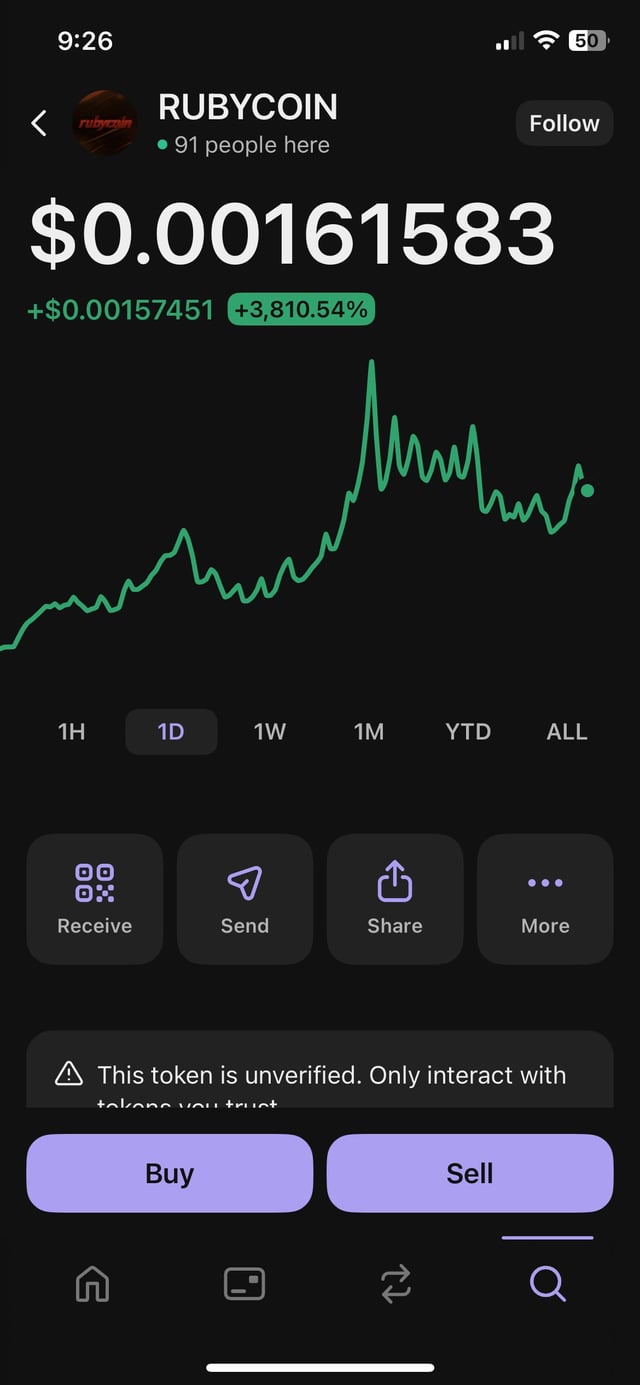Screen dimensions: 640x1385
Task: Buy RUBYCOIN
Action: [x=170, y=1173]
